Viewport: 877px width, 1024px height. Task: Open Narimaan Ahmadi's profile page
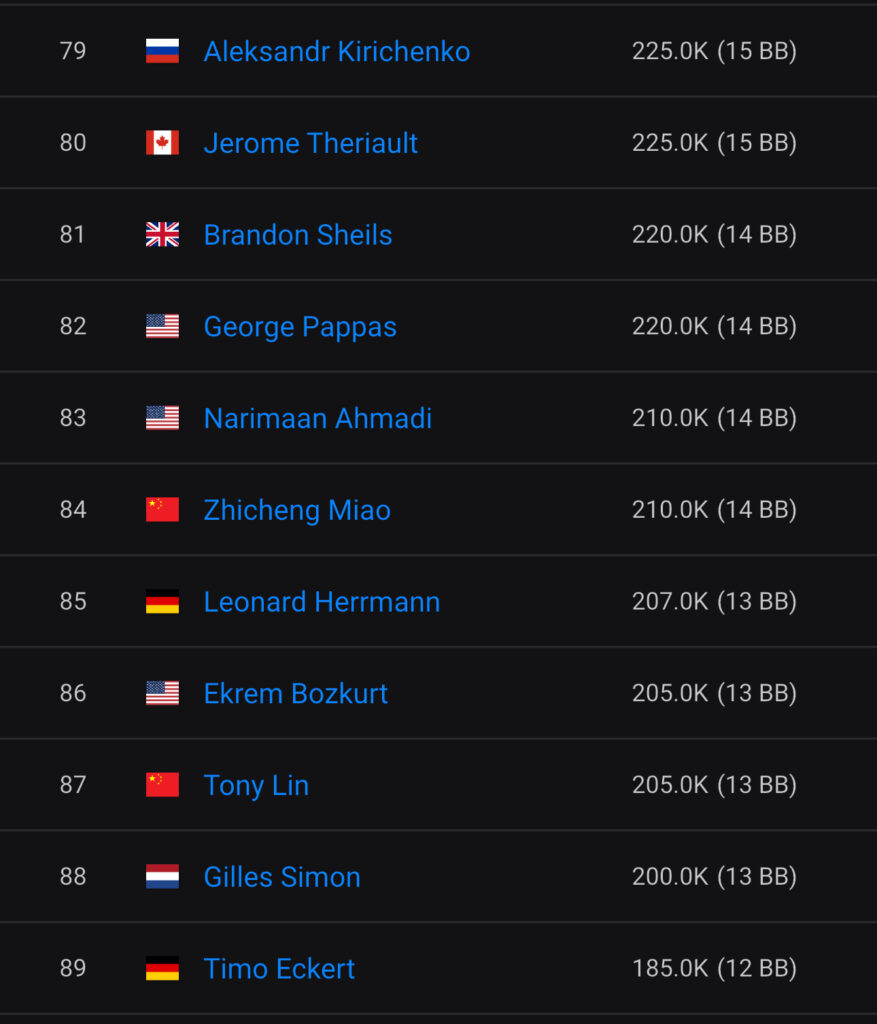(317, 419)
